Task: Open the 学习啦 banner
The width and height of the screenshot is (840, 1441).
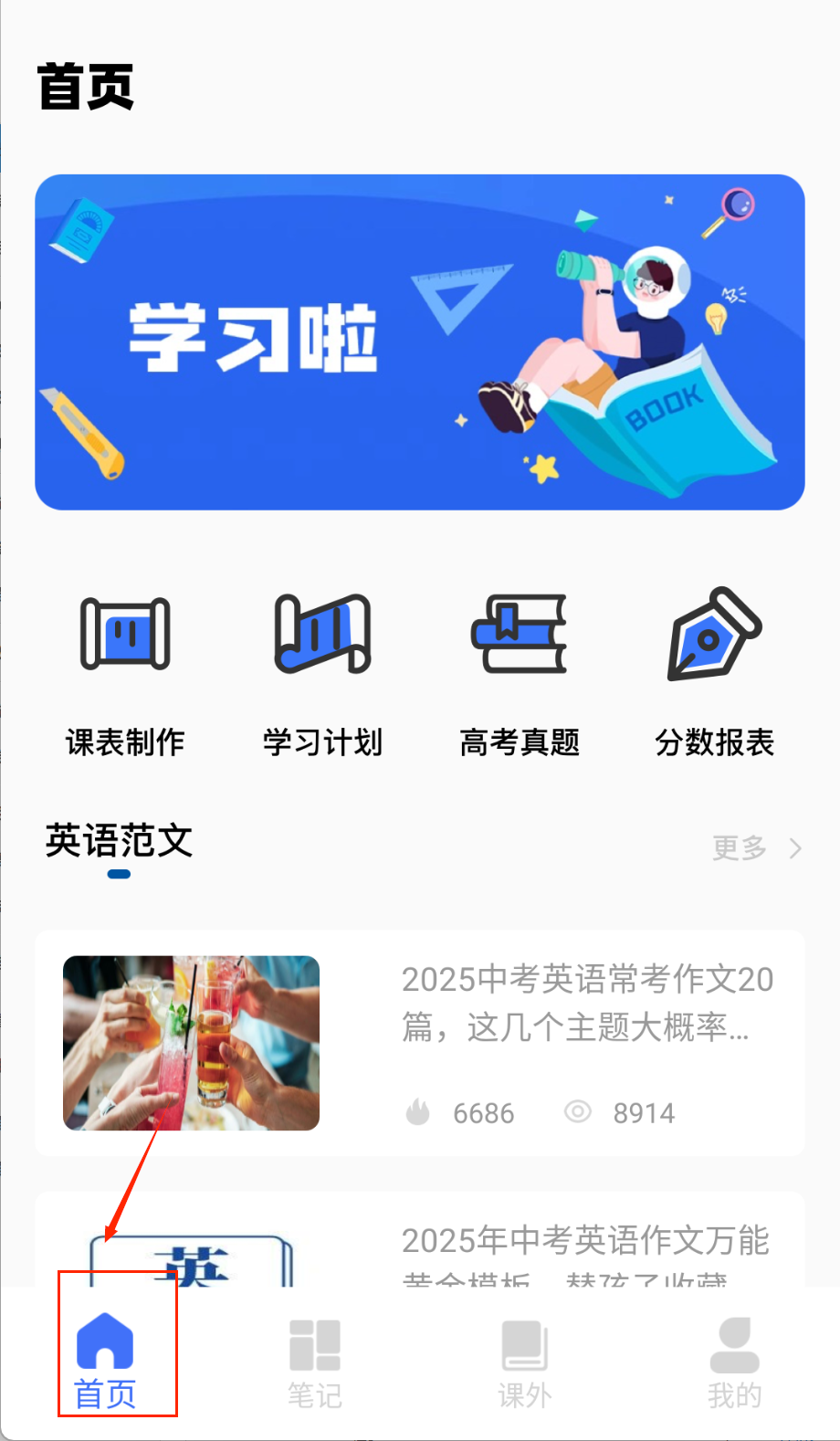Action: click(420, 342)
